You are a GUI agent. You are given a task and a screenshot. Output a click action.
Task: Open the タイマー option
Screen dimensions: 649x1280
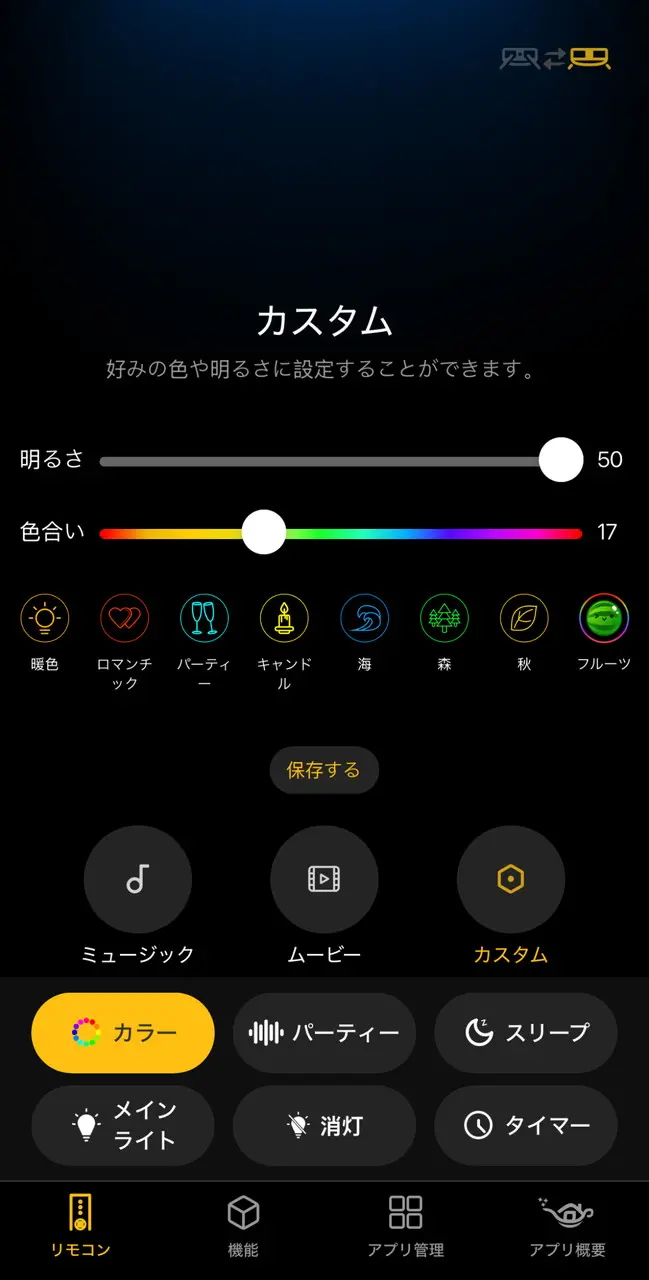click(x=526, y=1125)
